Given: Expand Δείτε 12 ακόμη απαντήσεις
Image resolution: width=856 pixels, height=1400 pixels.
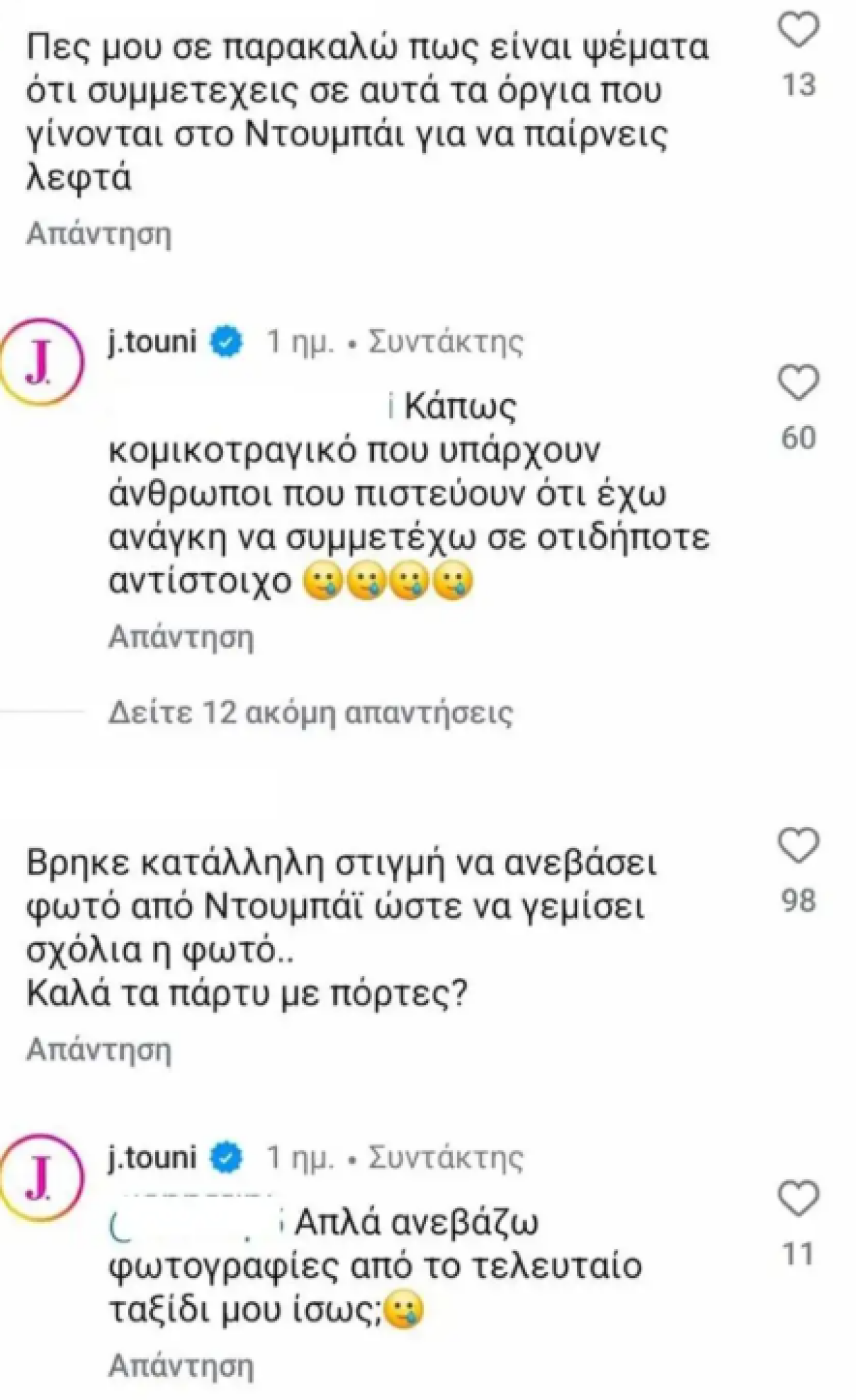Looking at the screenshot, I should pos(311,713).
